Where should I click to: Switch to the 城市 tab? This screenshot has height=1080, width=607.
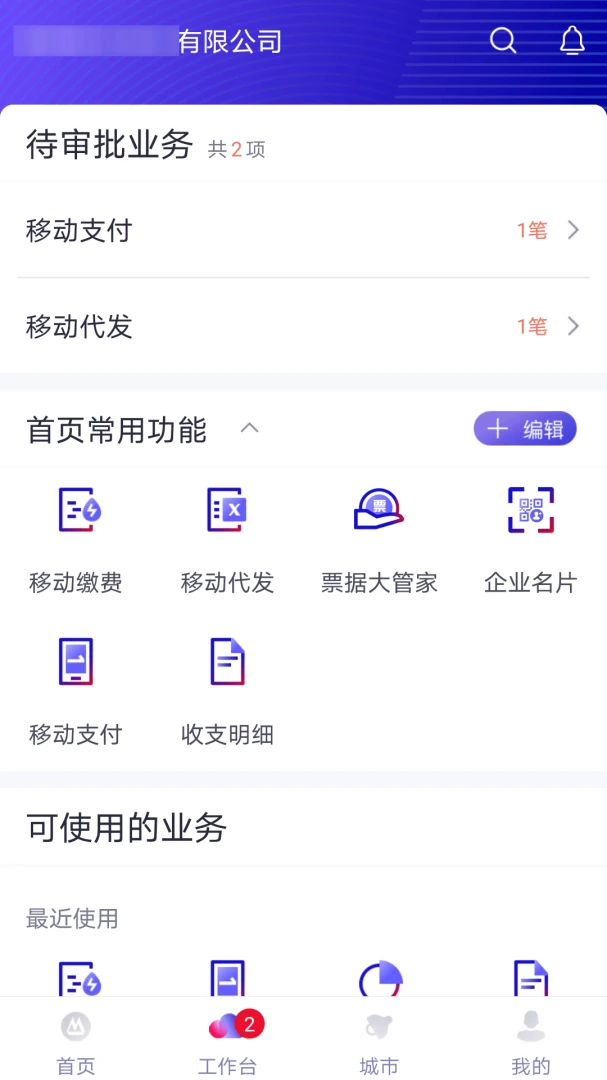379,1042
